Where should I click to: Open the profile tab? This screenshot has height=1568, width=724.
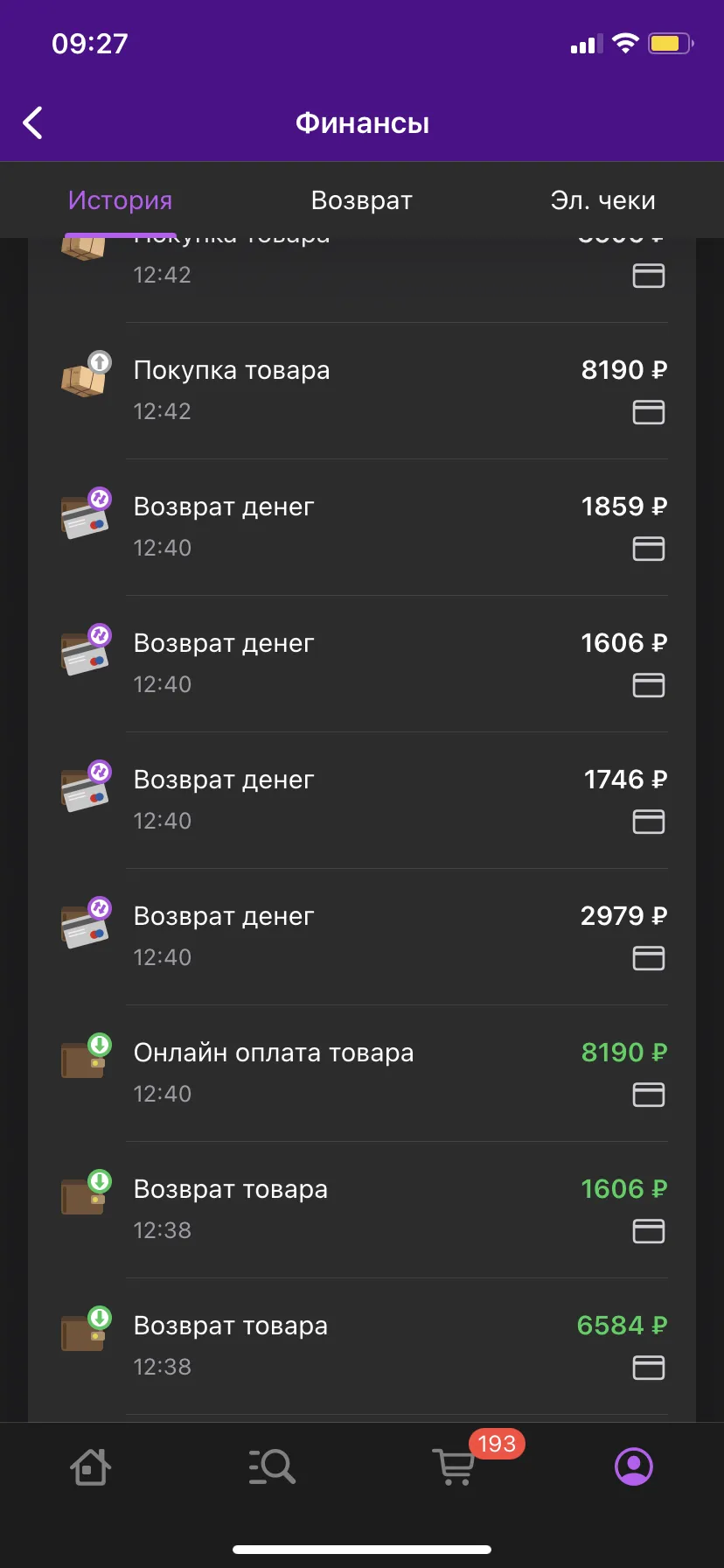click(634, 1467)
